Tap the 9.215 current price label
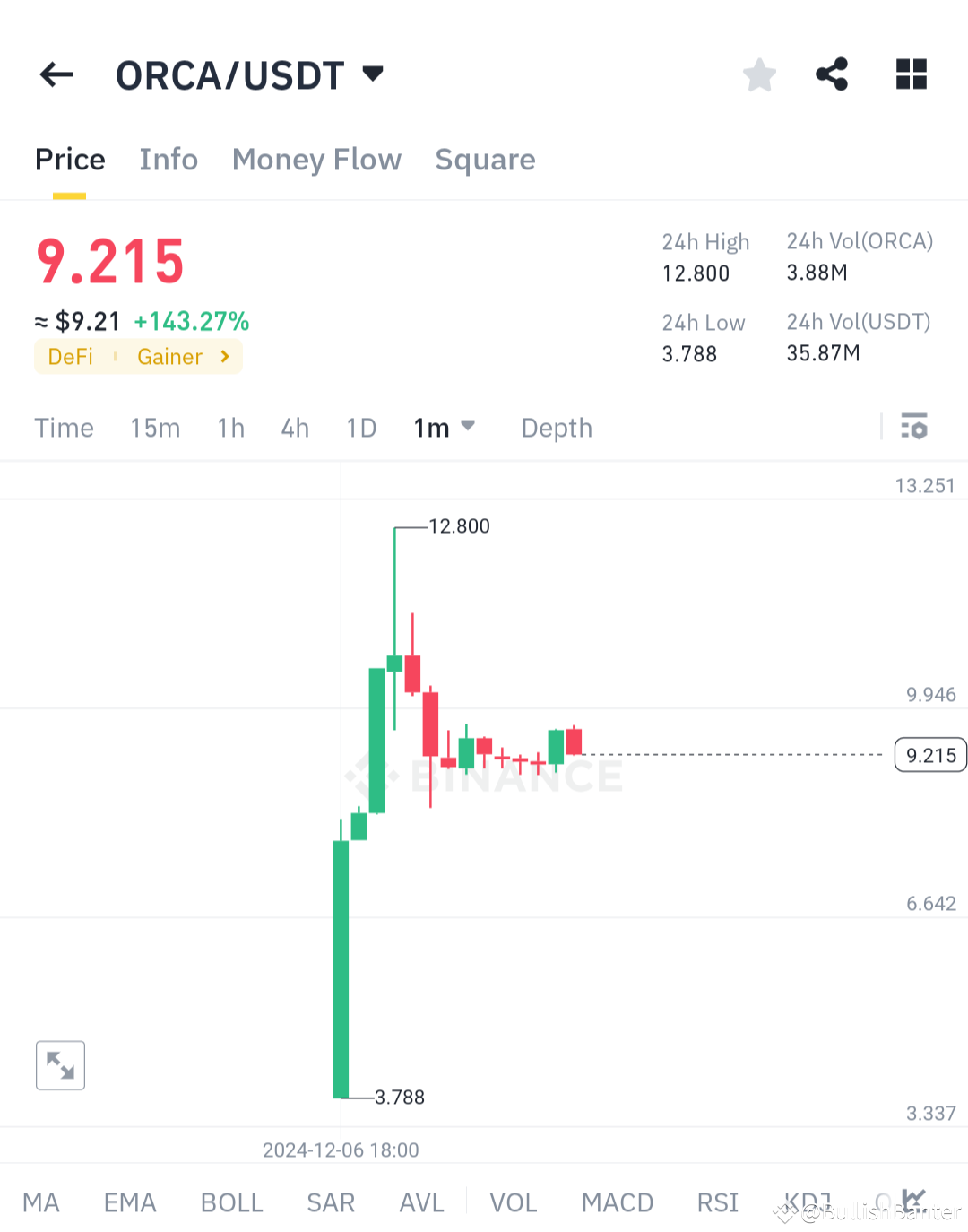 [929, 755]
